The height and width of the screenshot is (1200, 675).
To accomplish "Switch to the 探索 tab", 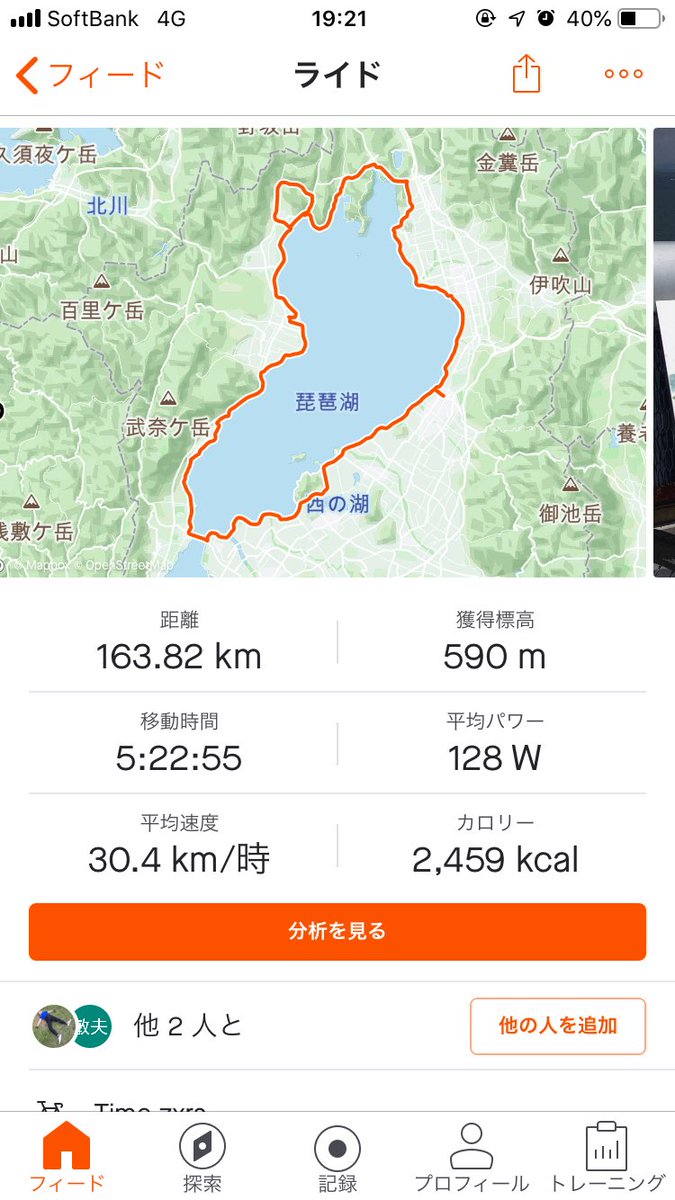I will pos(202,1156).
